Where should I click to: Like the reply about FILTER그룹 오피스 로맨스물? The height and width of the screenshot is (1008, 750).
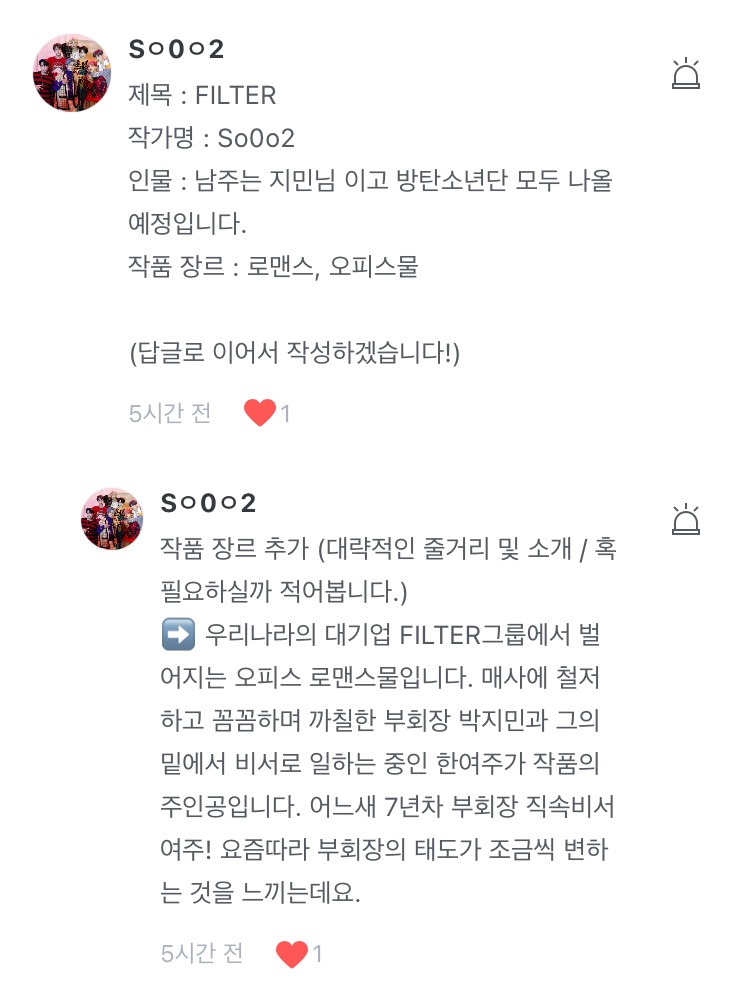[292, 954]
